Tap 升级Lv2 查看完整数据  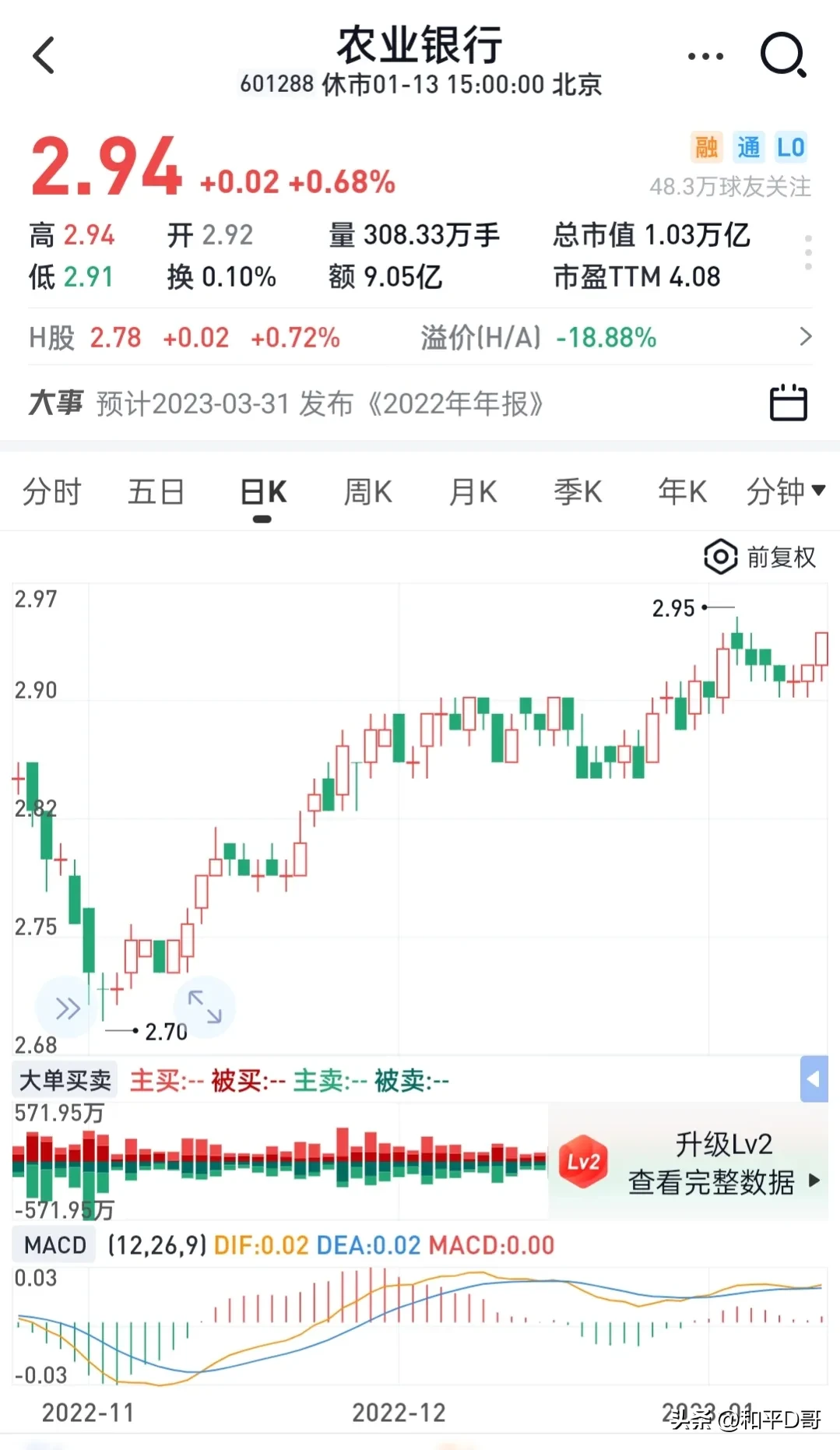click(x=689, y=1163)
